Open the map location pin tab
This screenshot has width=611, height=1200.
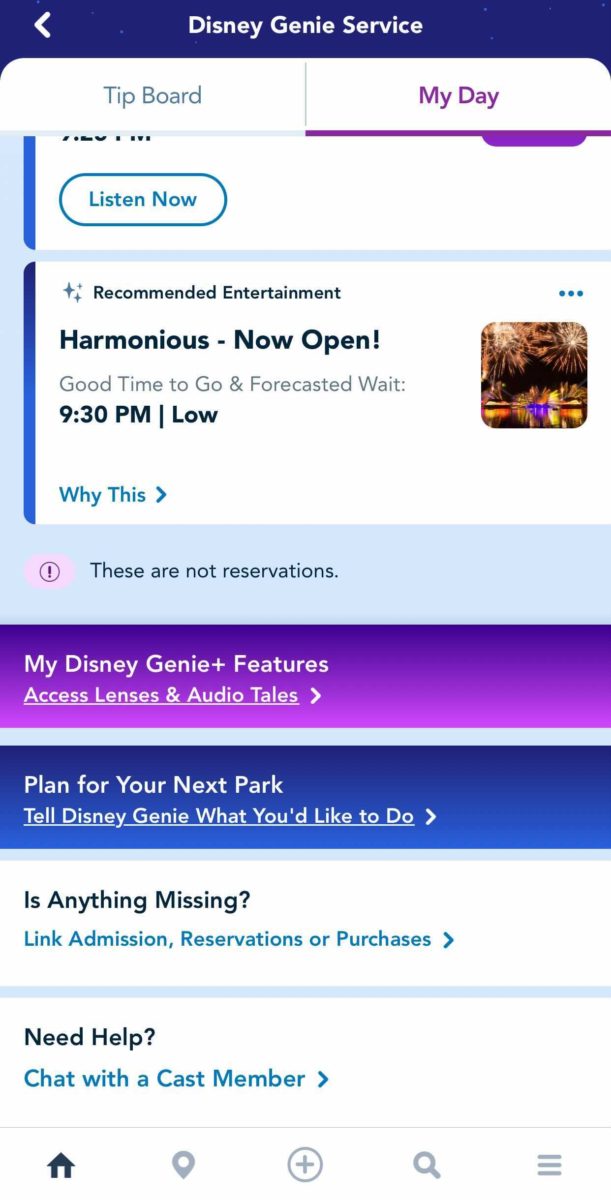click(183, 1164)
